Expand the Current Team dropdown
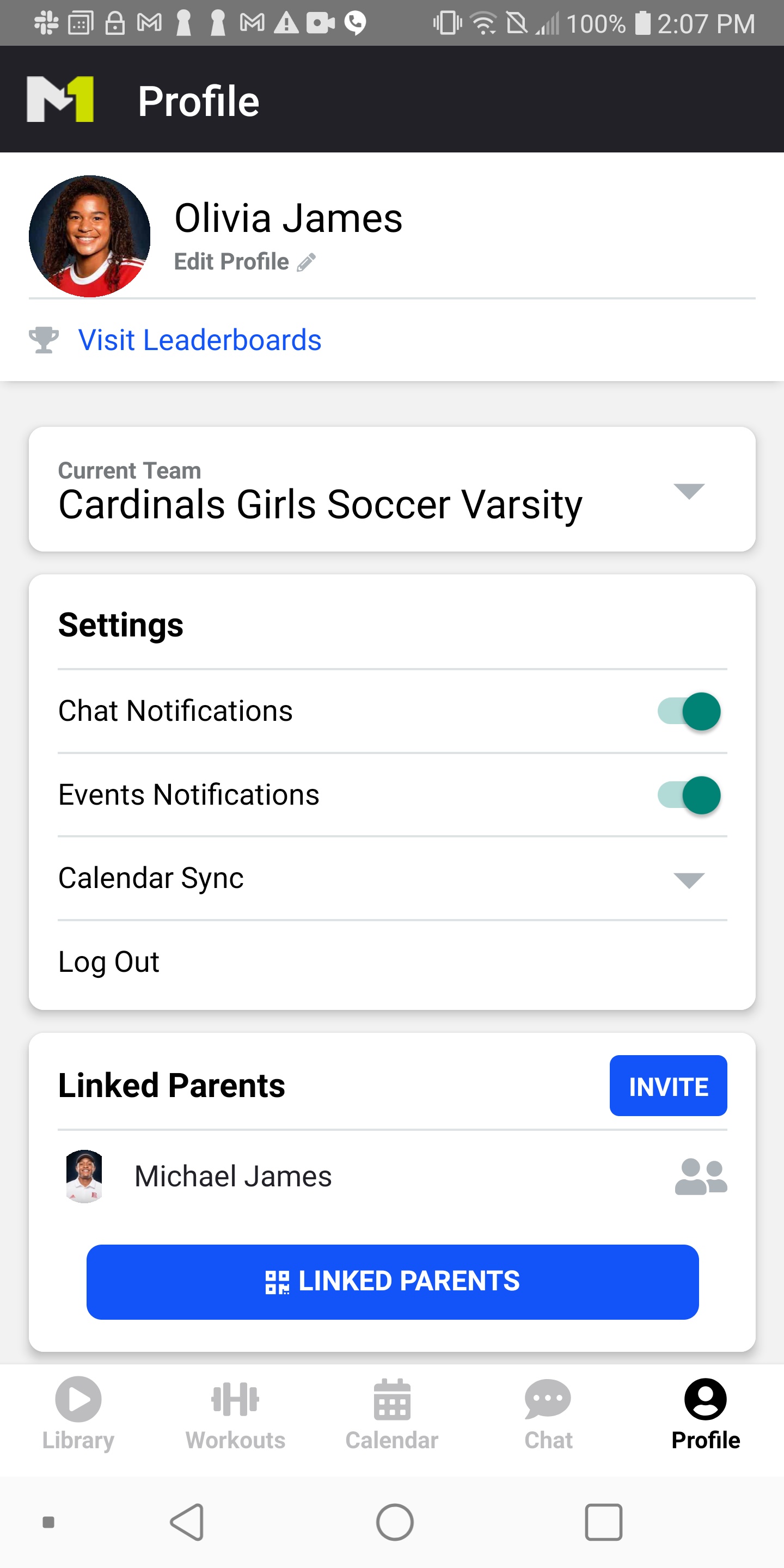Screen dimensions: 784x1568 [688, 491]
